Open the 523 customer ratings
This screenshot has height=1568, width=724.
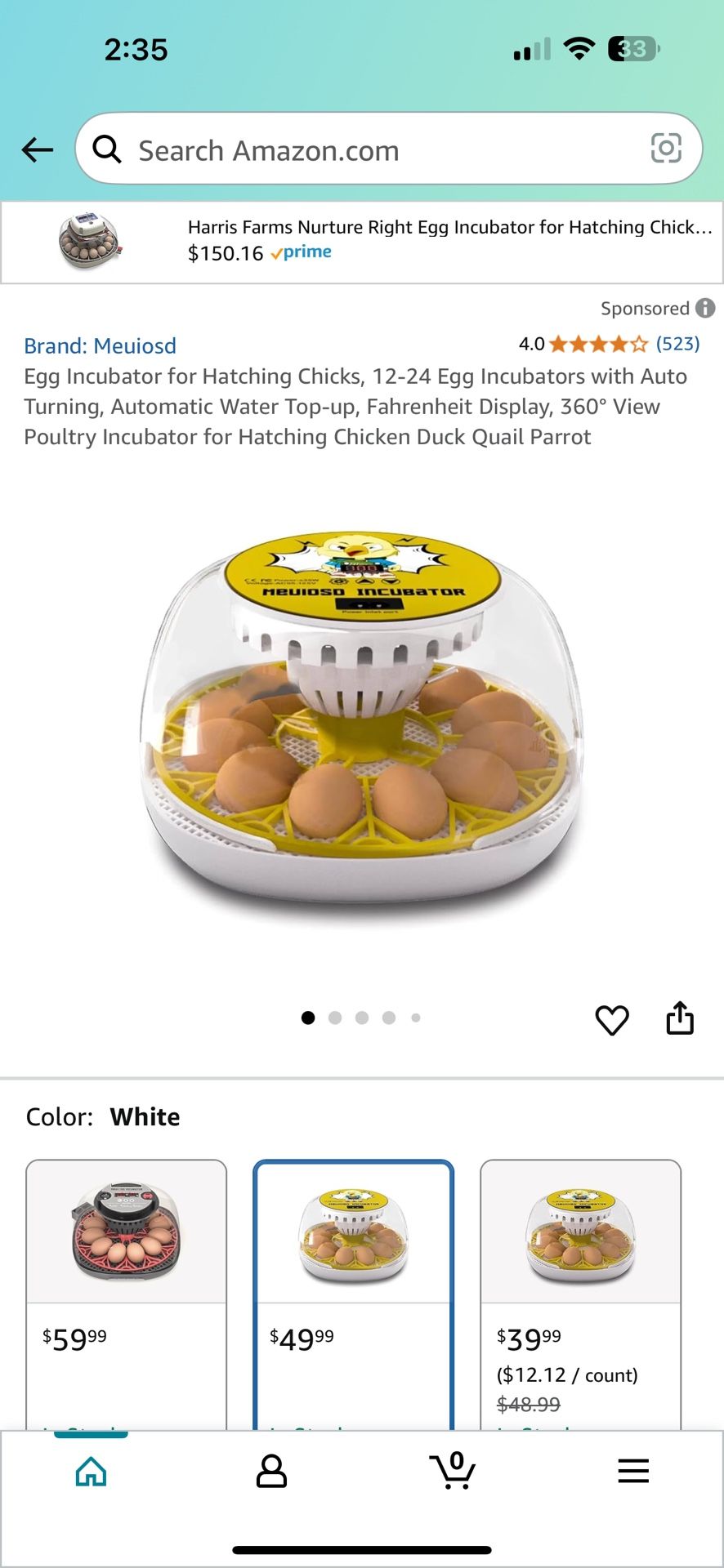click(x=677, y=344)
